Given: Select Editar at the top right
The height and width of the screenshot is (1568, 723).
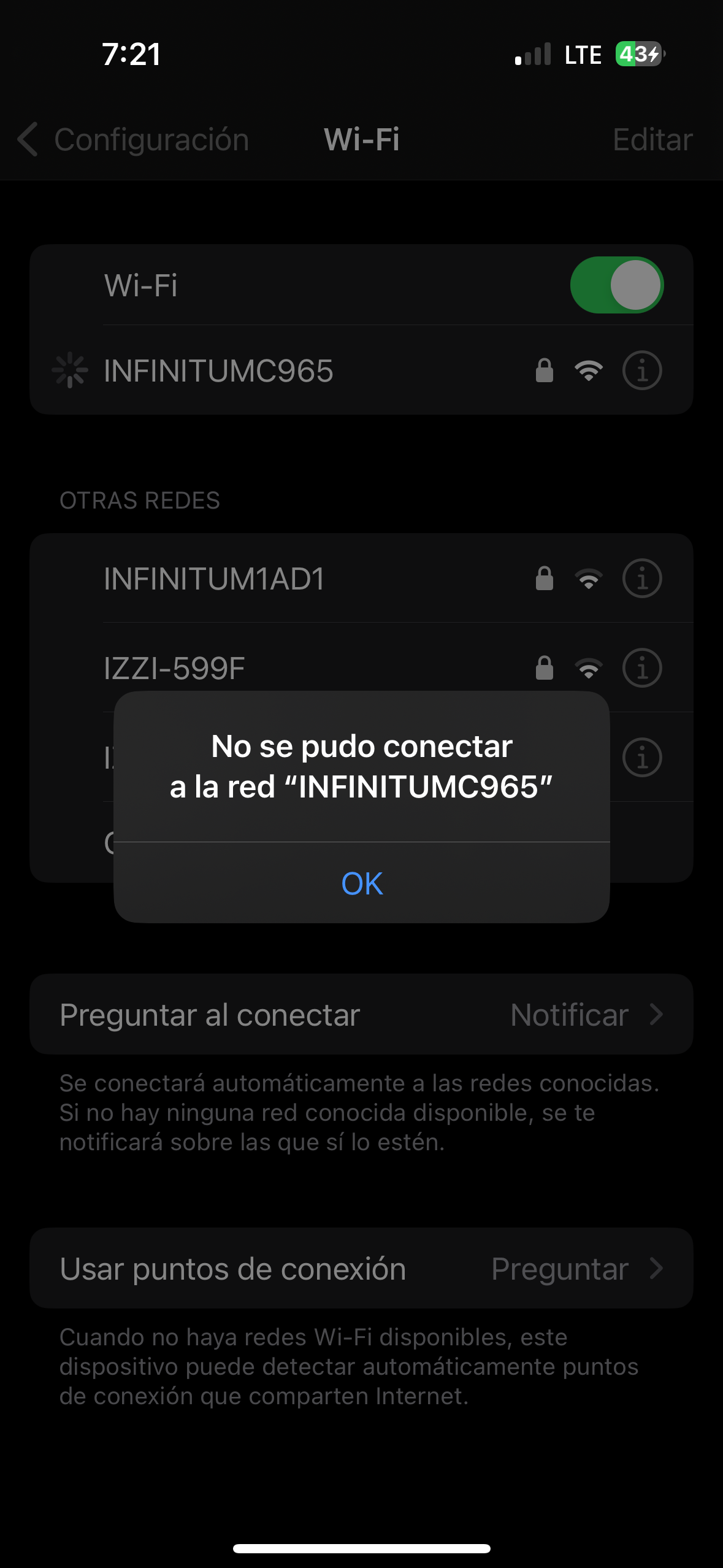Looking at the screenshot, I should pyautogui.click(x=652, y=140).
